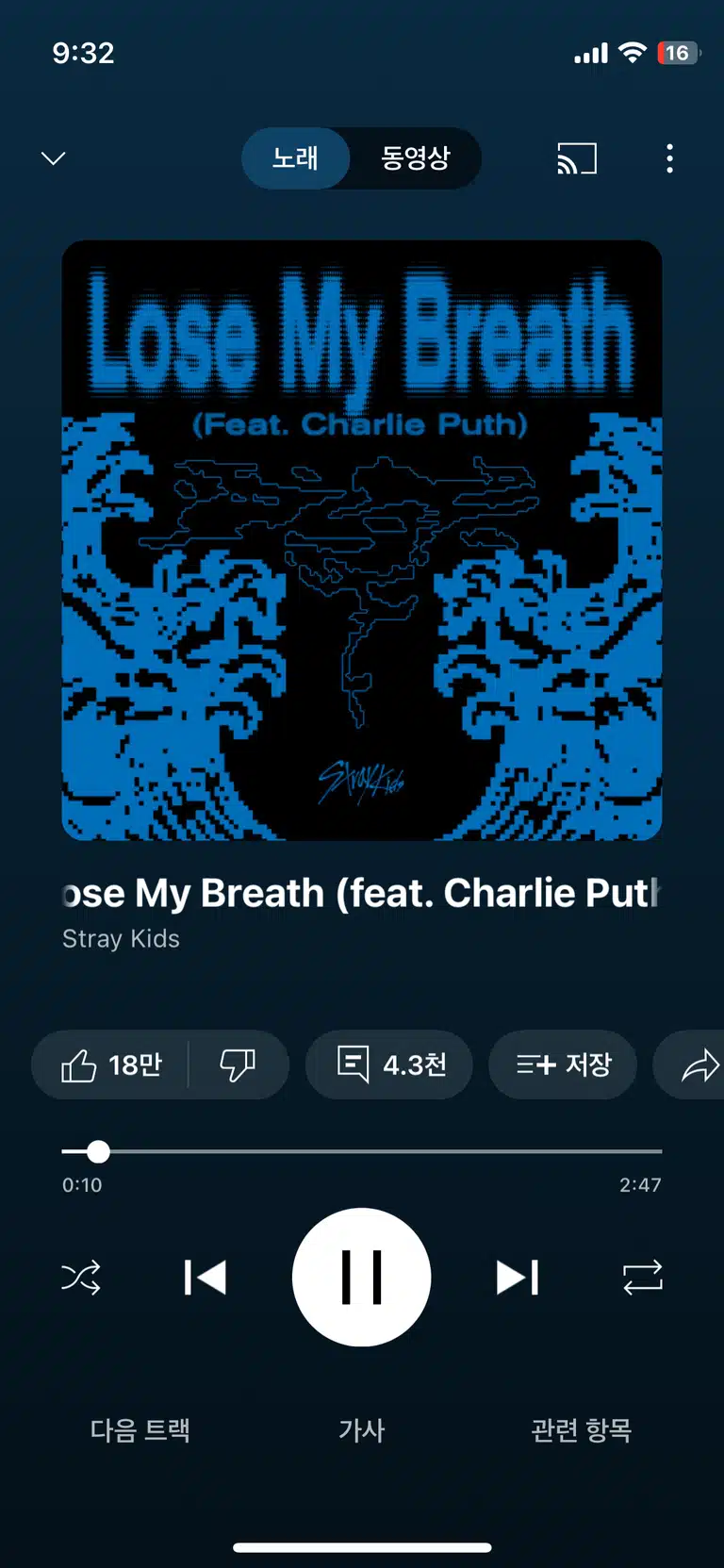Go to the previous track
724x1568 pixels.
point(205,1279)
